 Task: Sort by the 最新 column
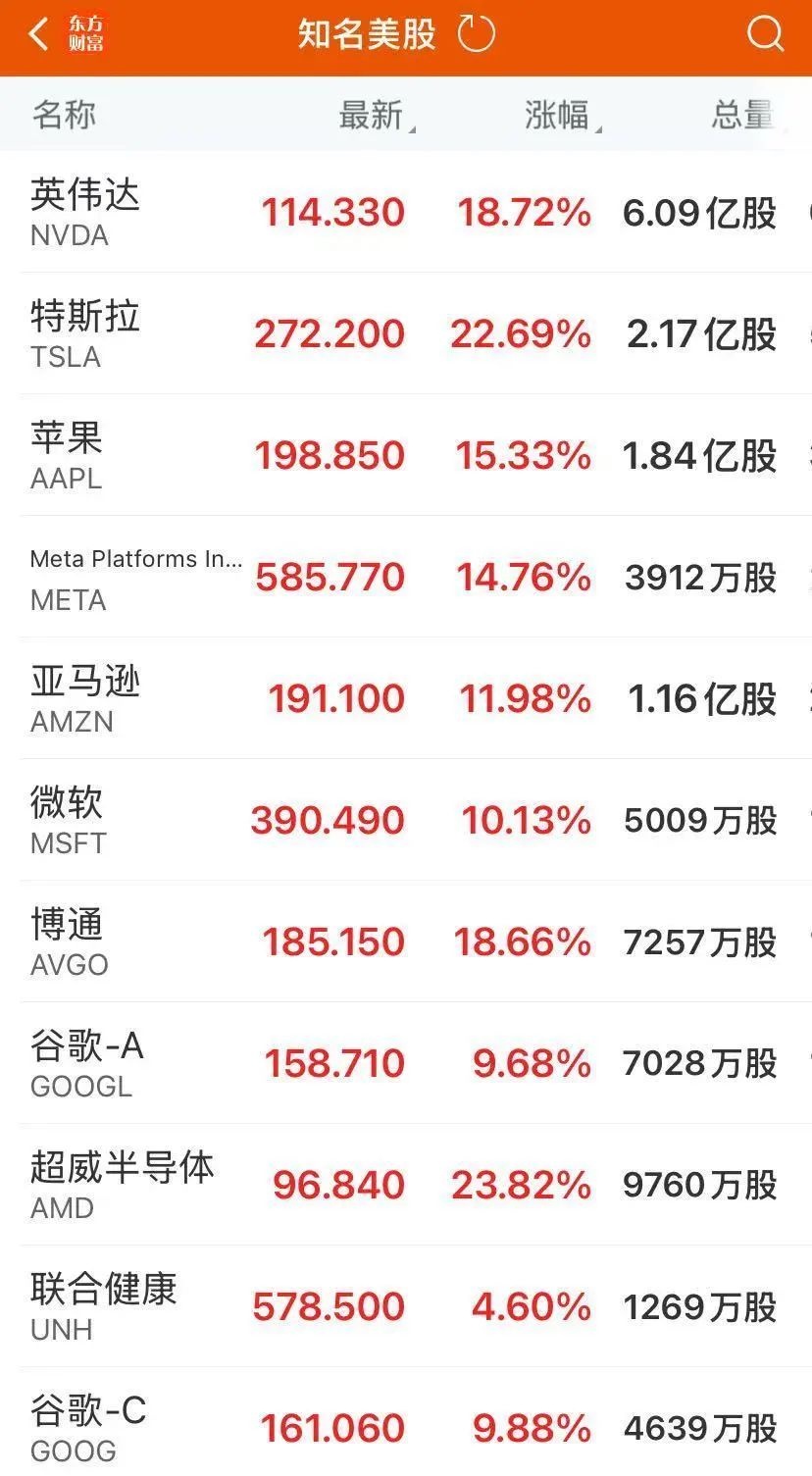[375, 115]
